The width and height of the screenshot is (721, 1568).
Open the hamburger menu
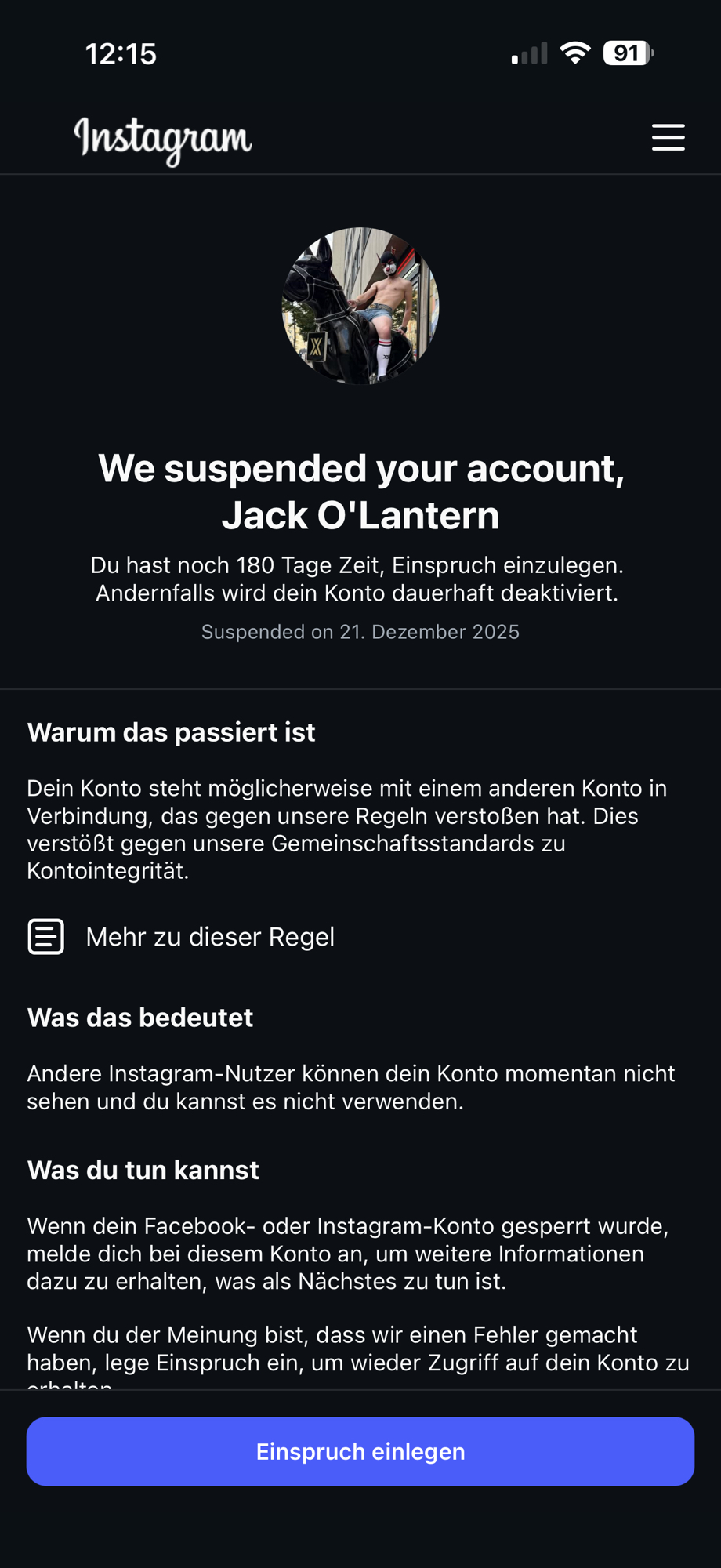(668, 137)
